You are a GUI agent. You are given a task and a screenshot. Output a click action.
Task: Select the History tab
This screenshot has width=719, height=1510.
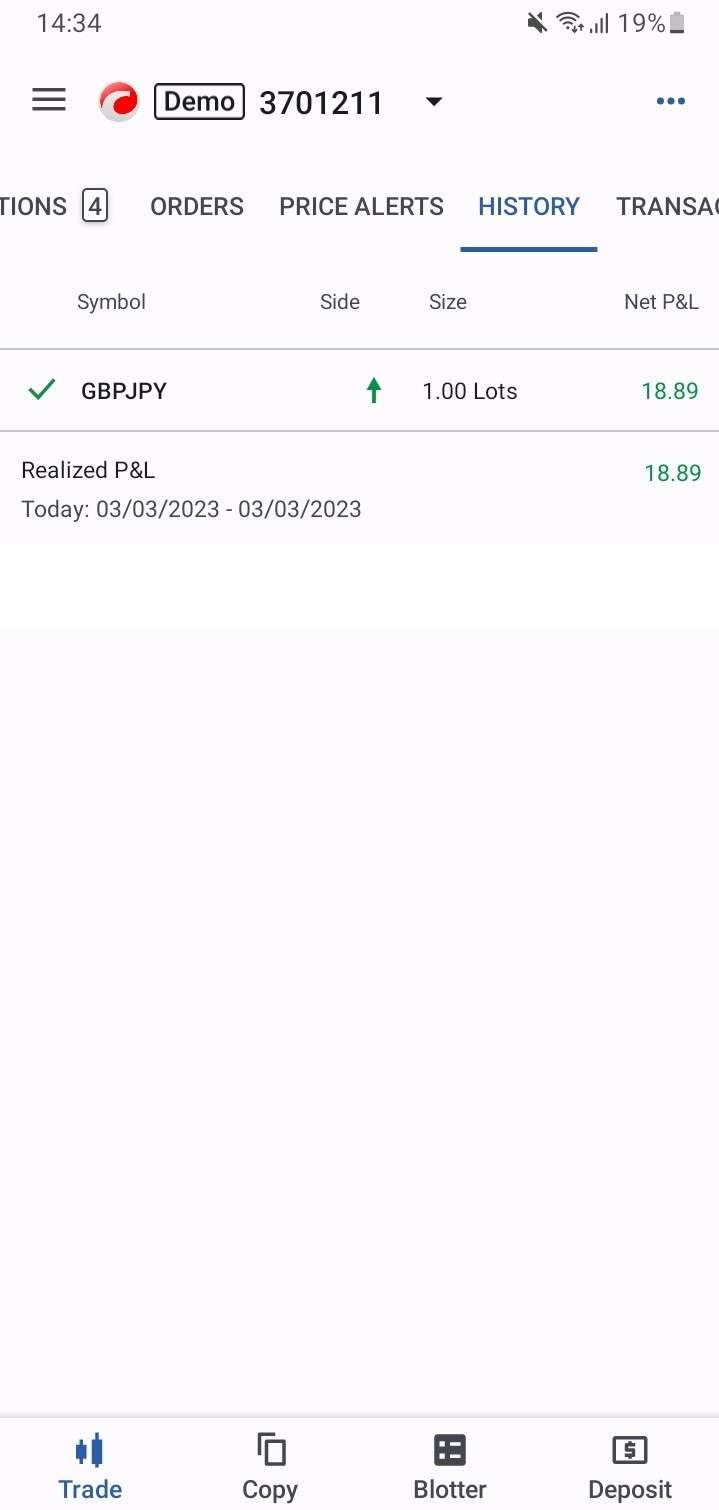(529, 207)
